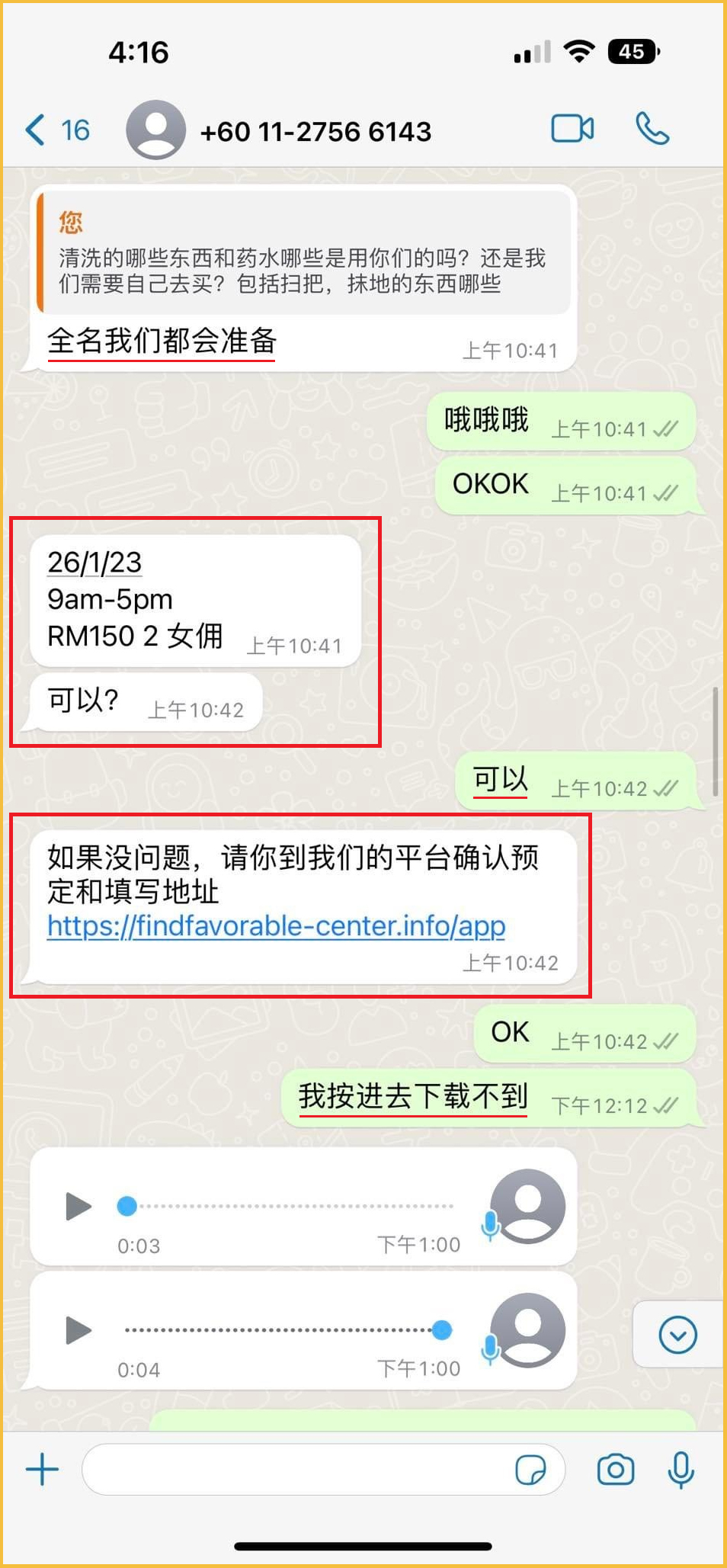The height and width of the screenshot is (1568, 727).
Task: Start a voice call
Action: 652,129
